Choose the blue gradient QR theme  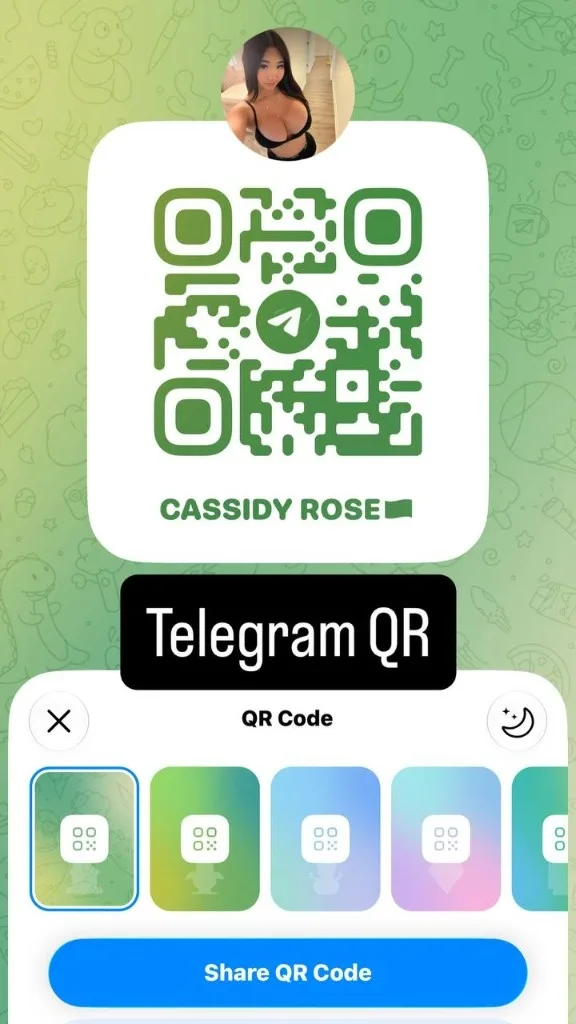click(325, 839)
